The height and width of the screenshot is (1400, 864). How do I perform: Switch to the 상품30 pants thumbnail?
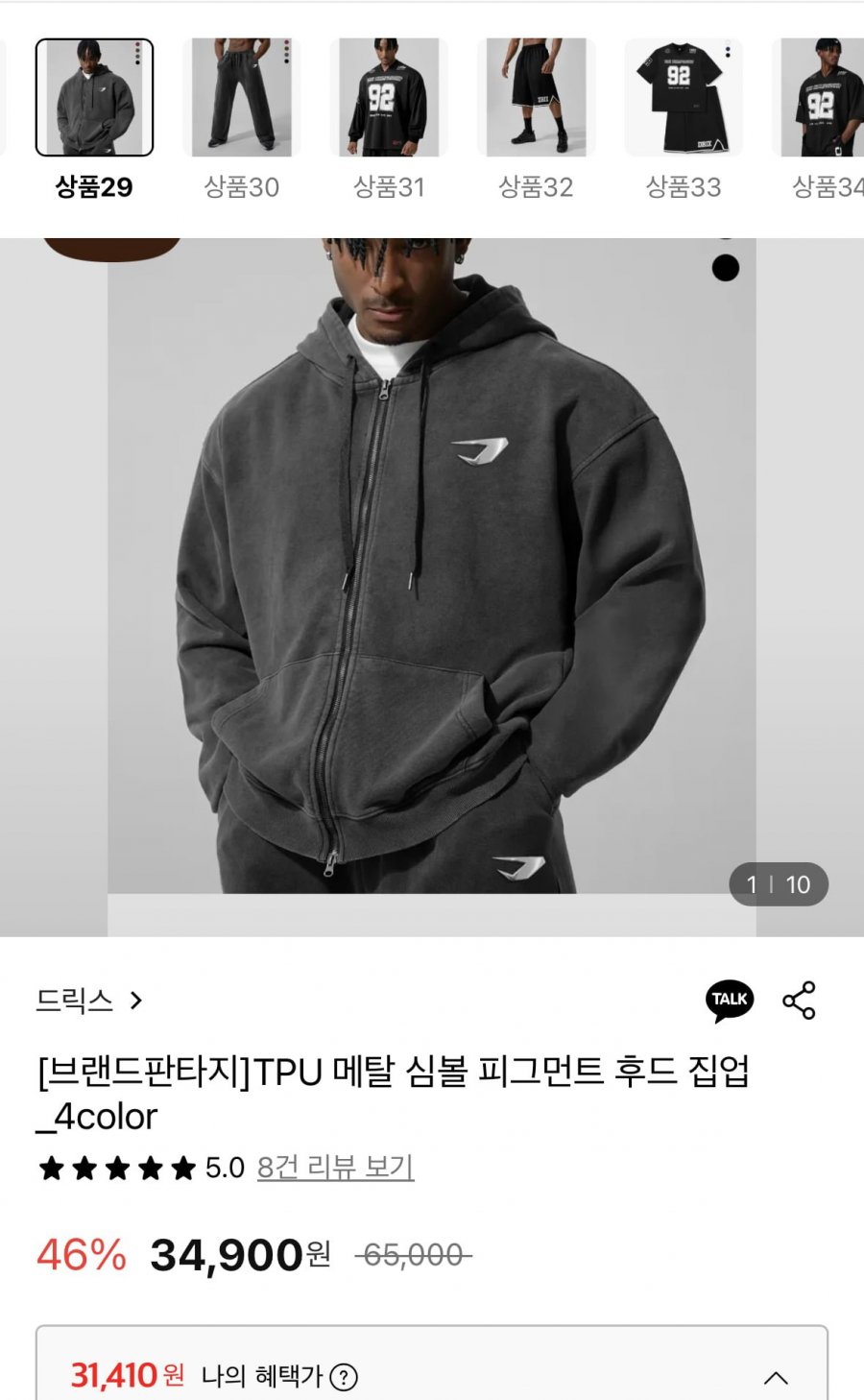[x=242, y=97]
